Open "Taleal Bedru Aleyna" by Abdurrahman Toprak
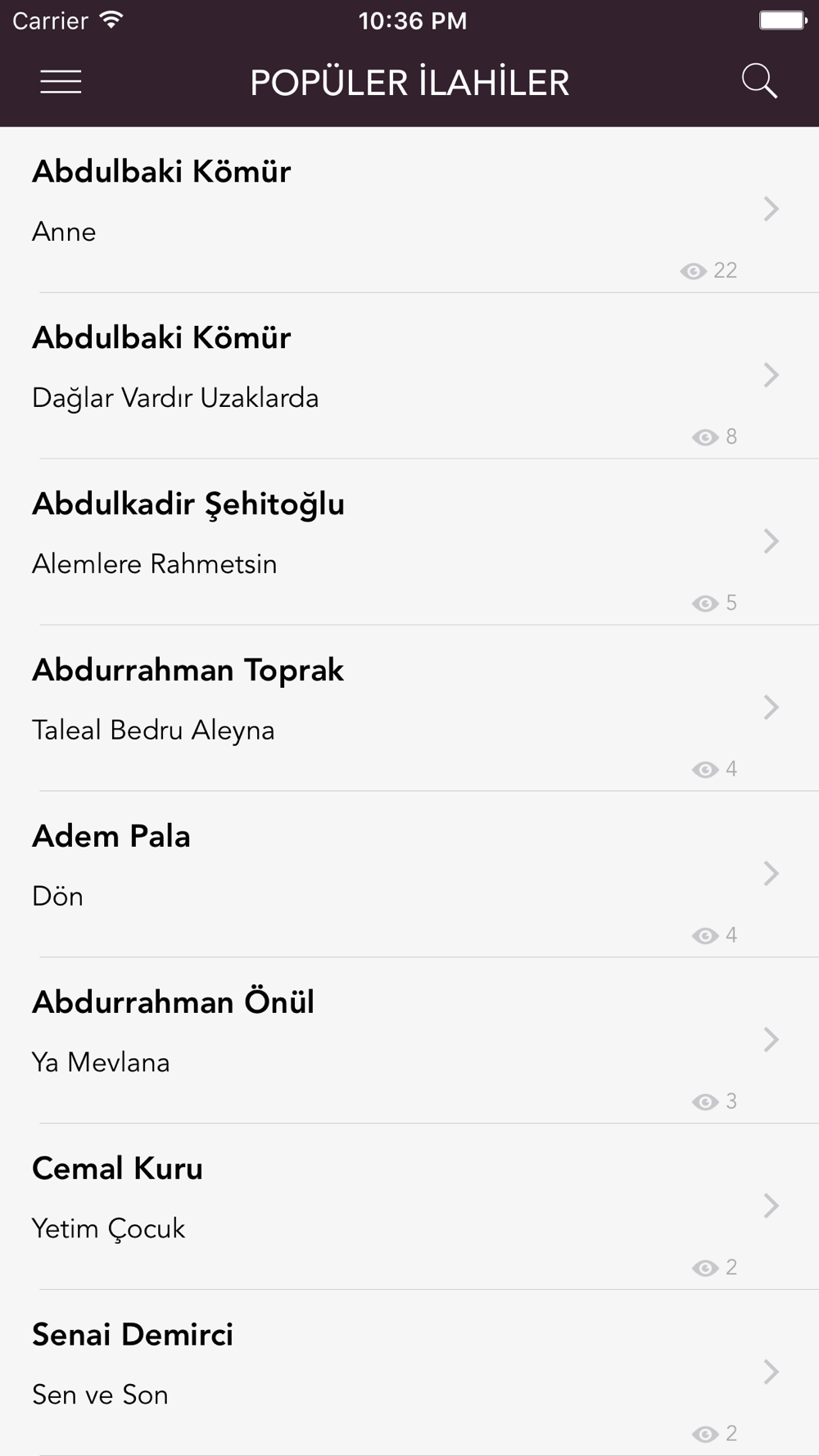Screen dimensions: 819x1456 409,708
